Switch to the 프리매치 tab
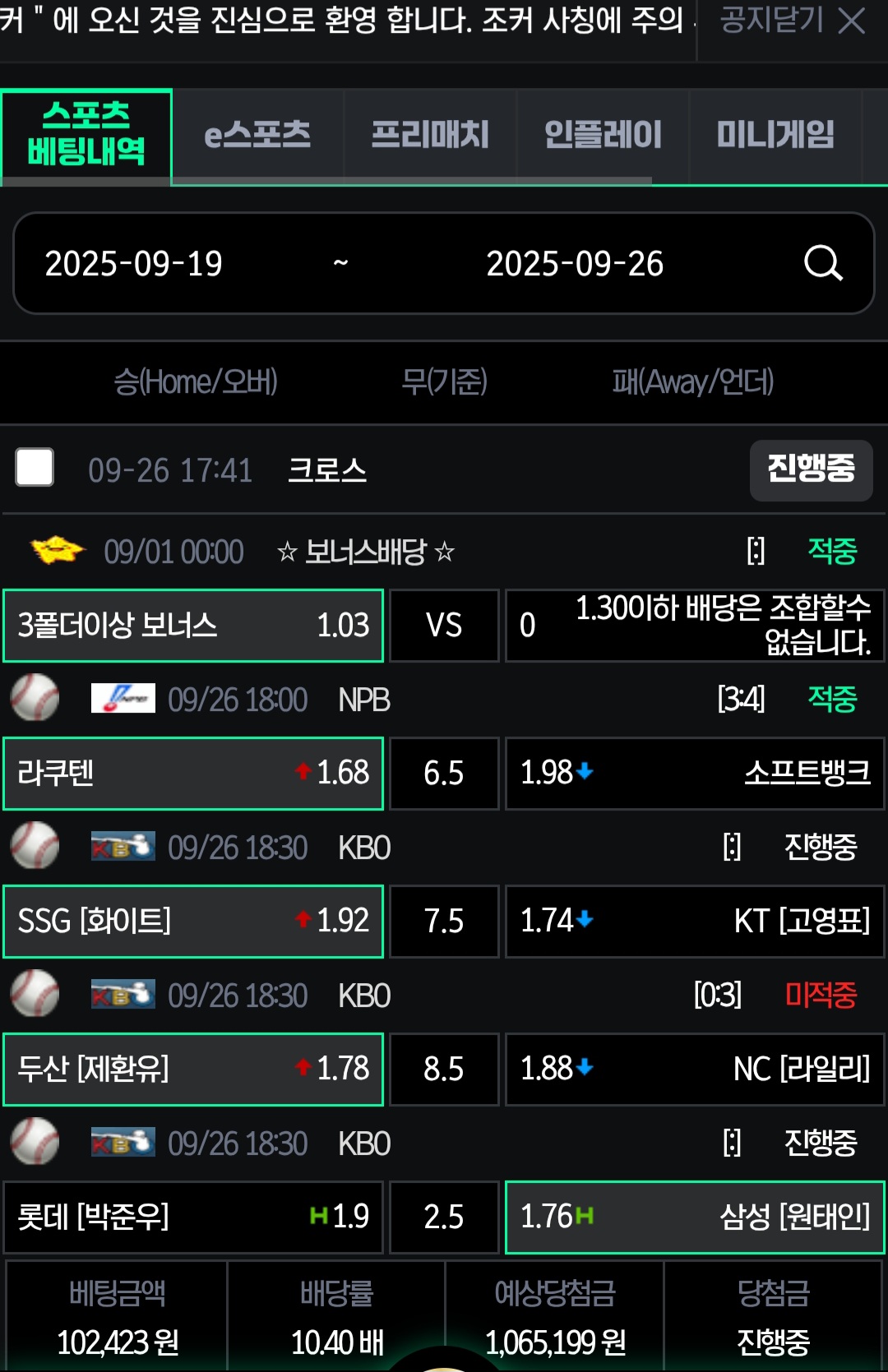Screen dimensions: 888x1372 pyautogui.click(x=429, y=135)
